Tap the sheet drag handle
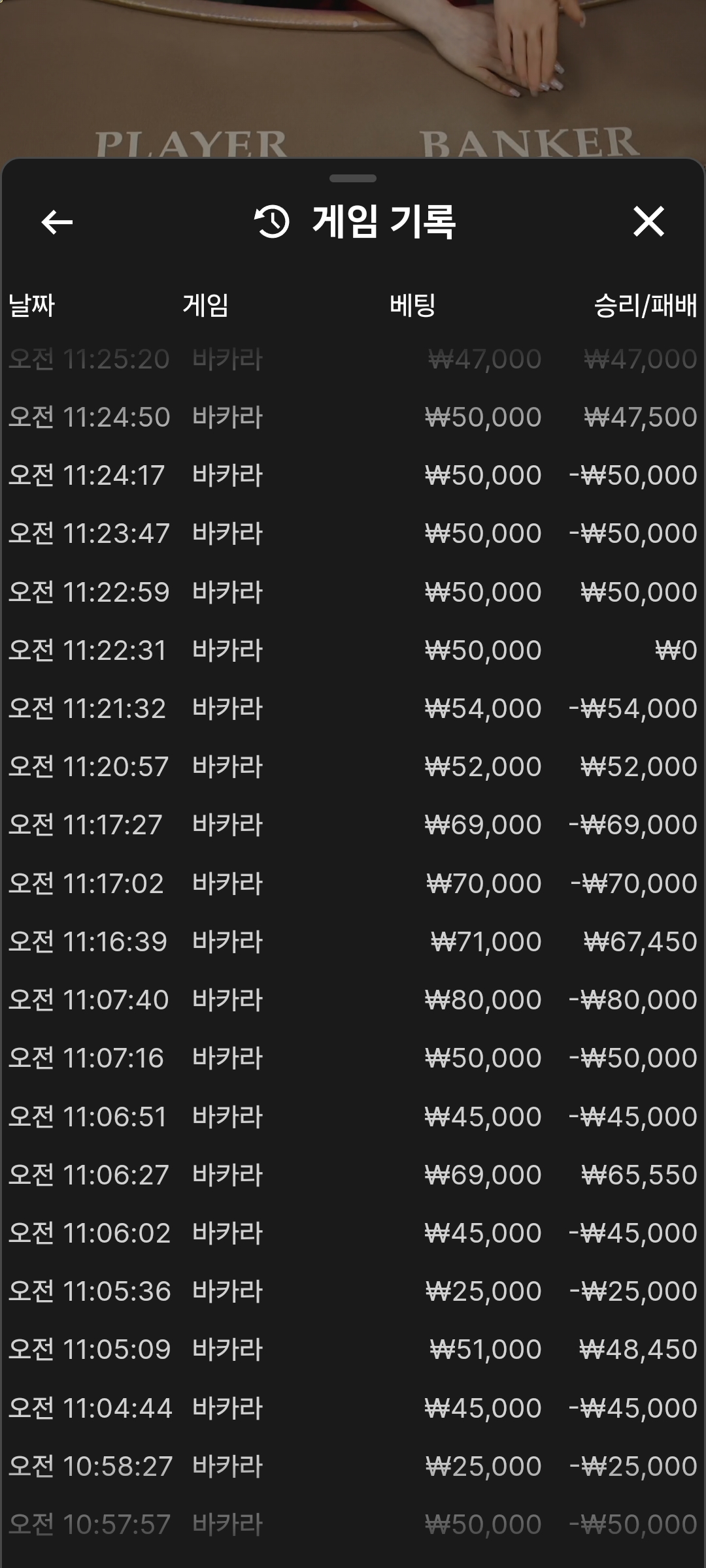The image size is (706, 1568). 353,178
